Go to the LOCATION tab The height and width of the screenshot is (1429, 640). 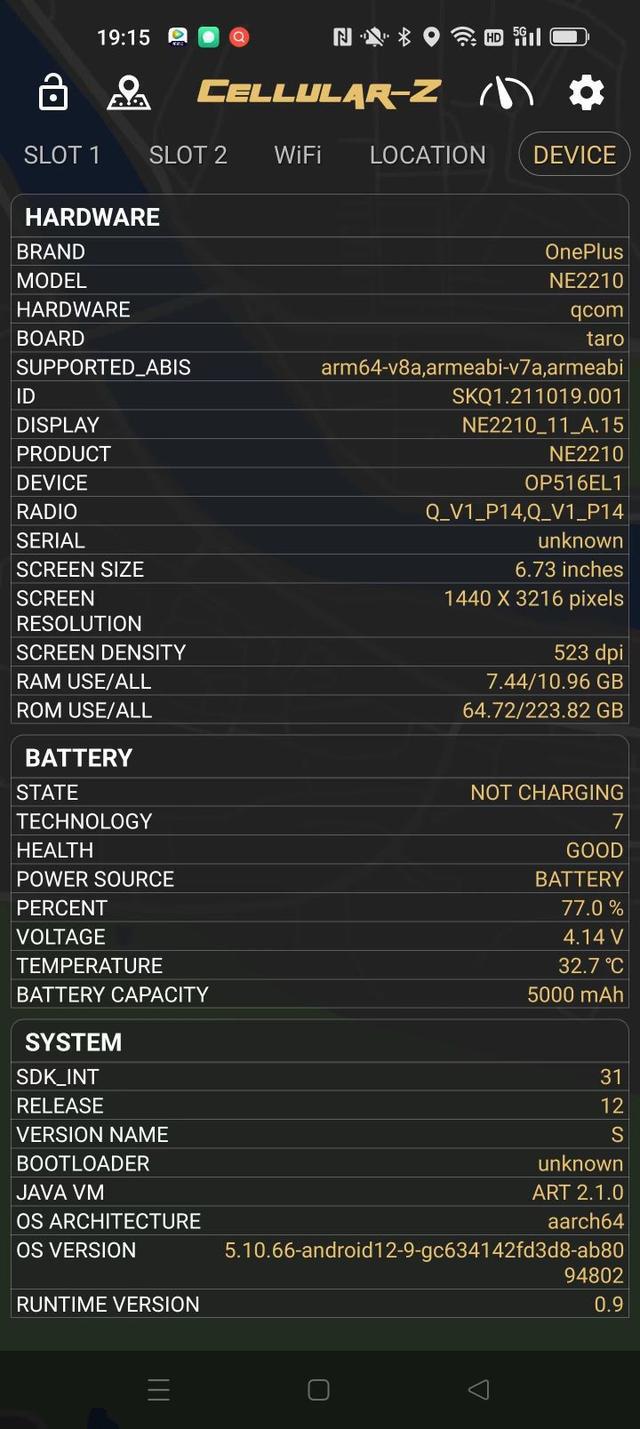click(427, 155)
